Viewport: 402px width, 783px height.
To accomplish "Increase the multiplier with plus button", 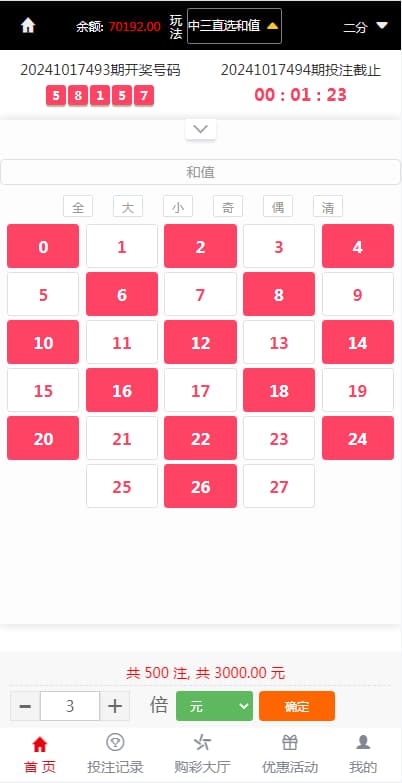I will (115, 706).
